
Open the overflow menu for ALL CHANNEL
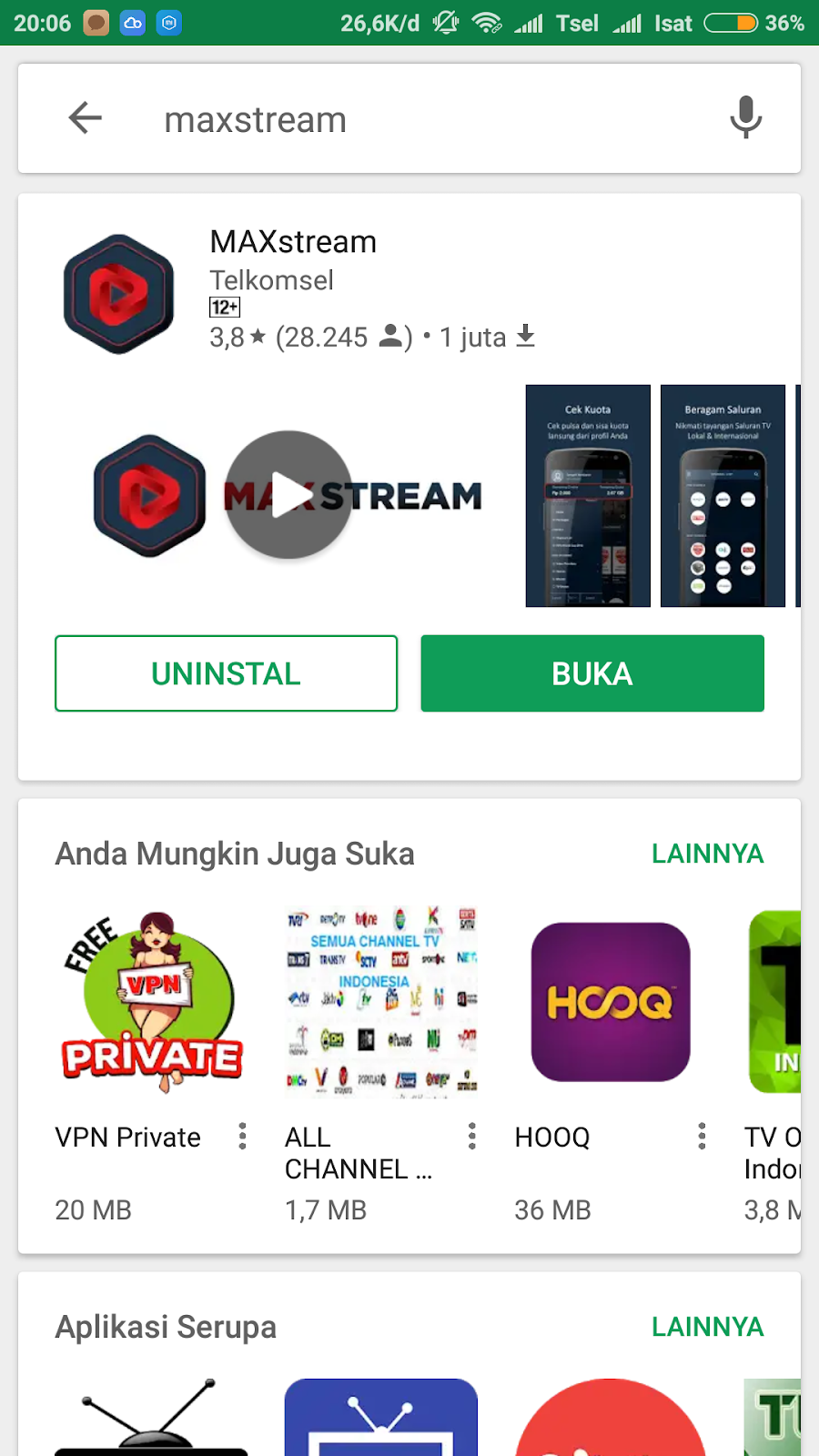tap(471, 1136)
